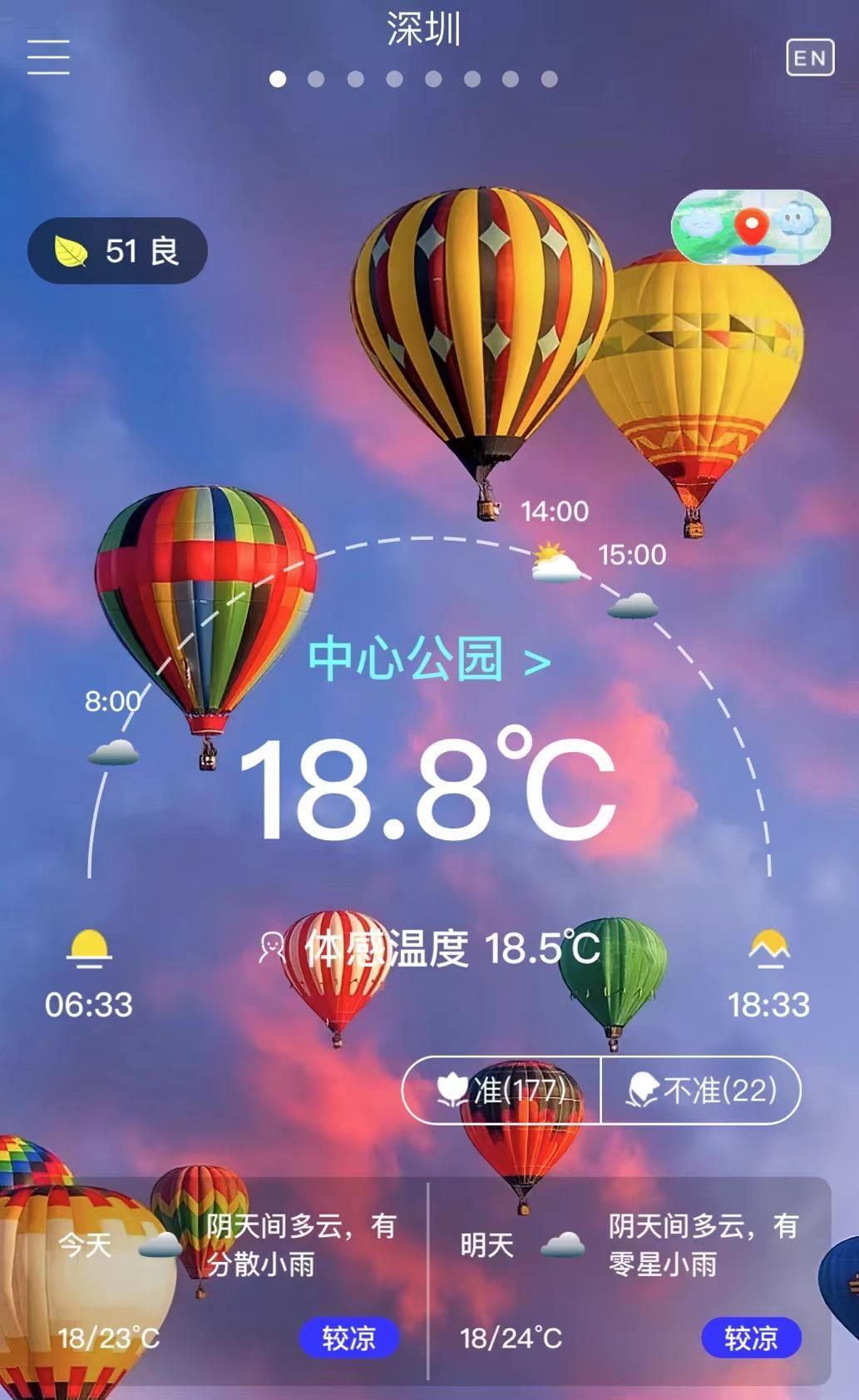Screen dimensions: 859x1400
Task: Vote forecast inaccurate 不准(22)
Action: coord(701,1090)
